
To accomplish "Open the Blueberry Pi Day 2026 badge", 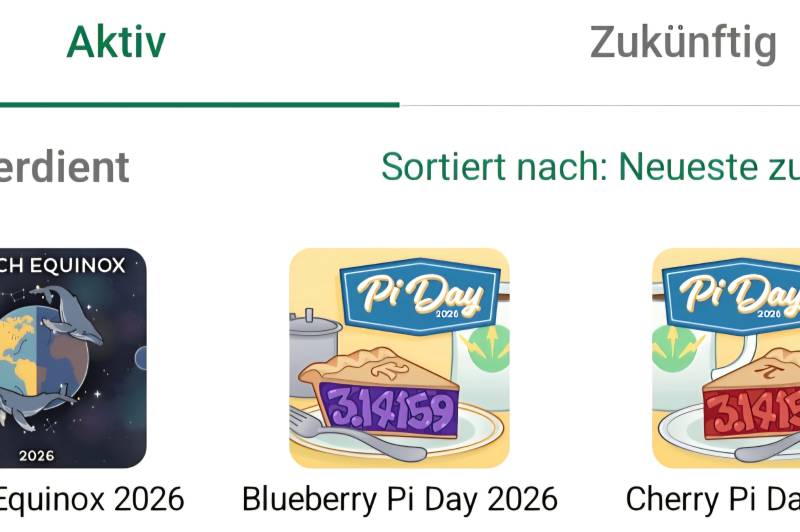I will pyautogui.click(x=399, y=358).
